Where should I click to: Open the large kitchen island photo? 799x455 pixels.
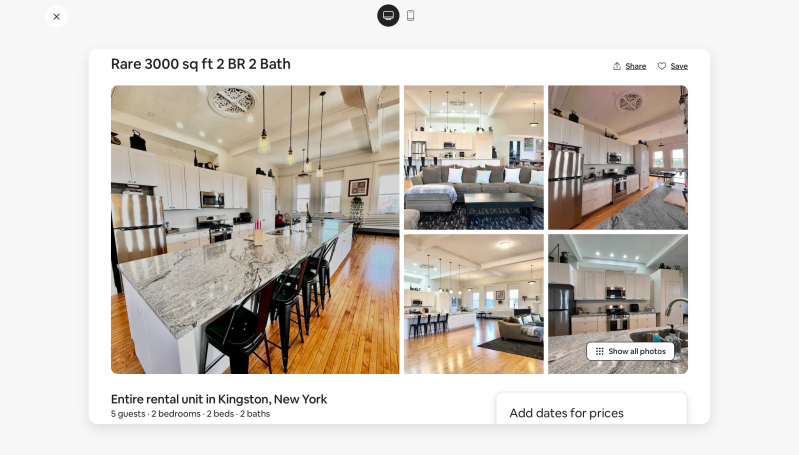coord(255,229)
